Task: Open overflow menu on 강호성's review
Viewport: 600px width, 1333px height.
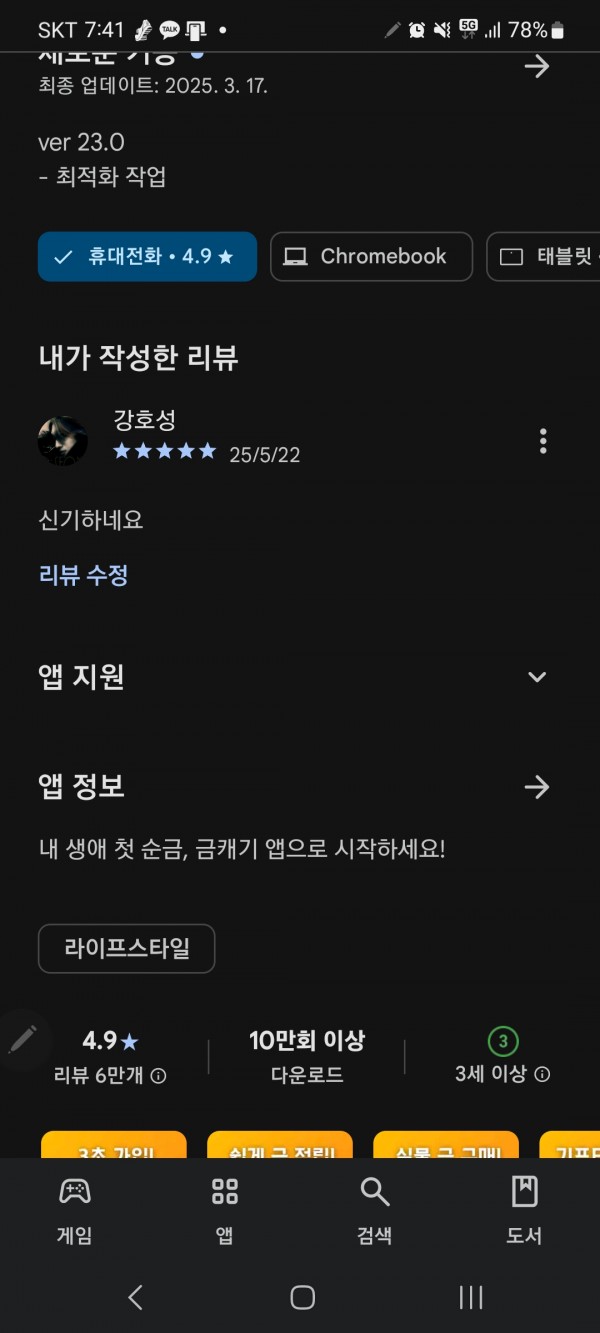Action: click(543, 441)
